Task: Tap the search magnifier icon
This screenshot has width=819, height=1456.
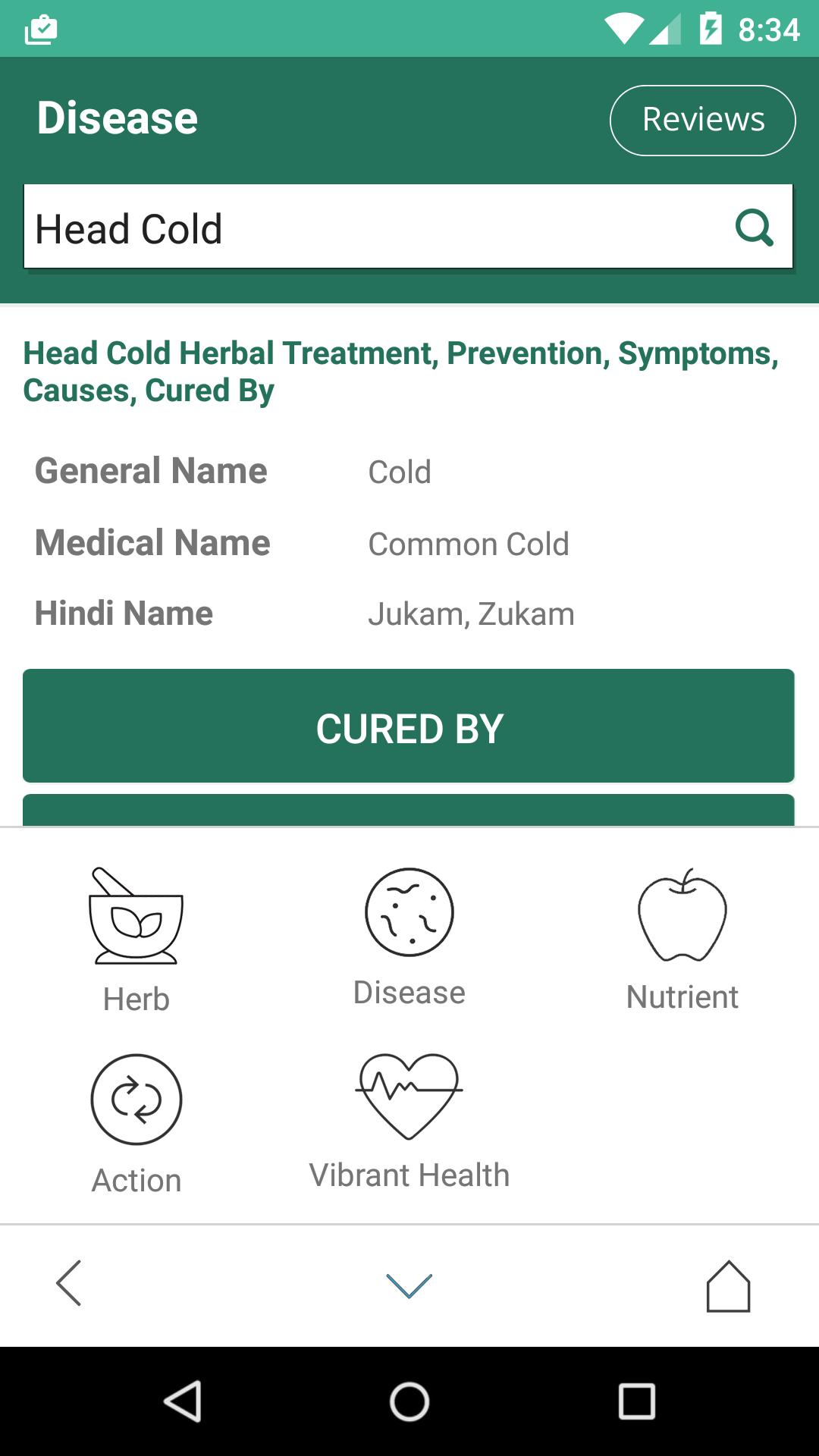Action: click(755, 228)
